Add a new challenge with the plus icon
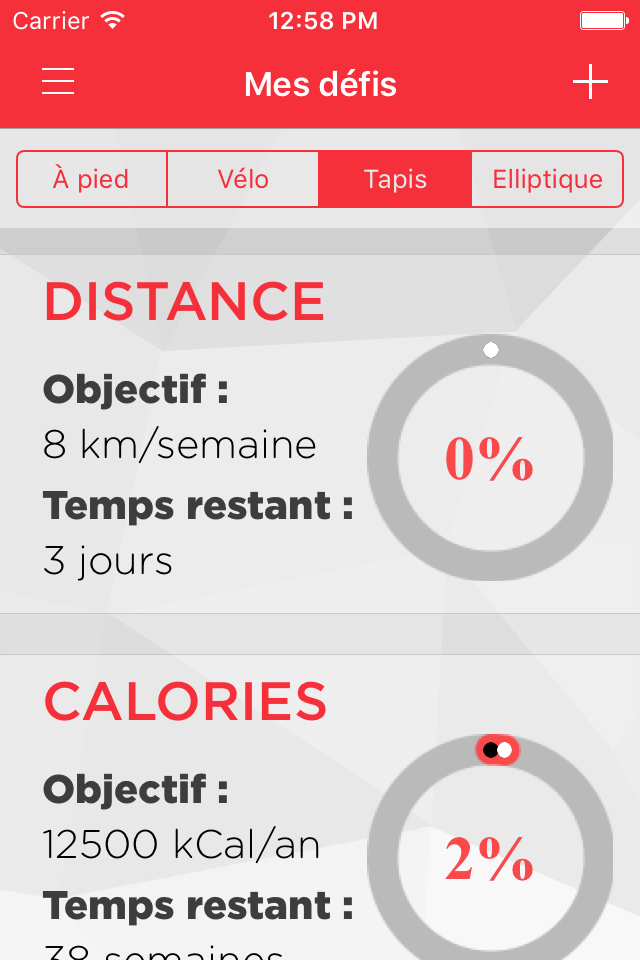The image size is (640, 960). [x=590, y=82]
